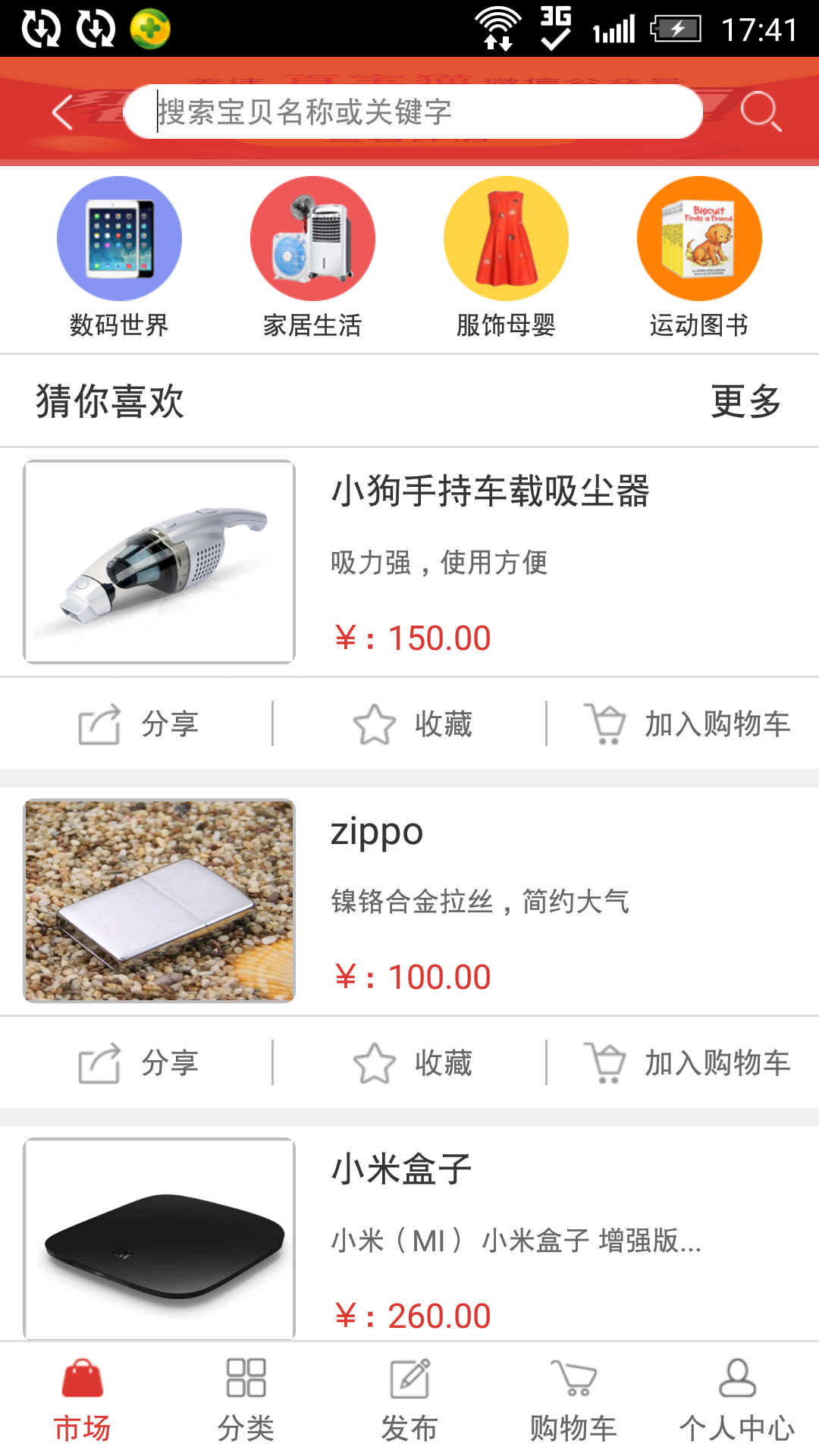Open the 发布 tab
Viewport: 819px width, 1456px height.
409,1399
